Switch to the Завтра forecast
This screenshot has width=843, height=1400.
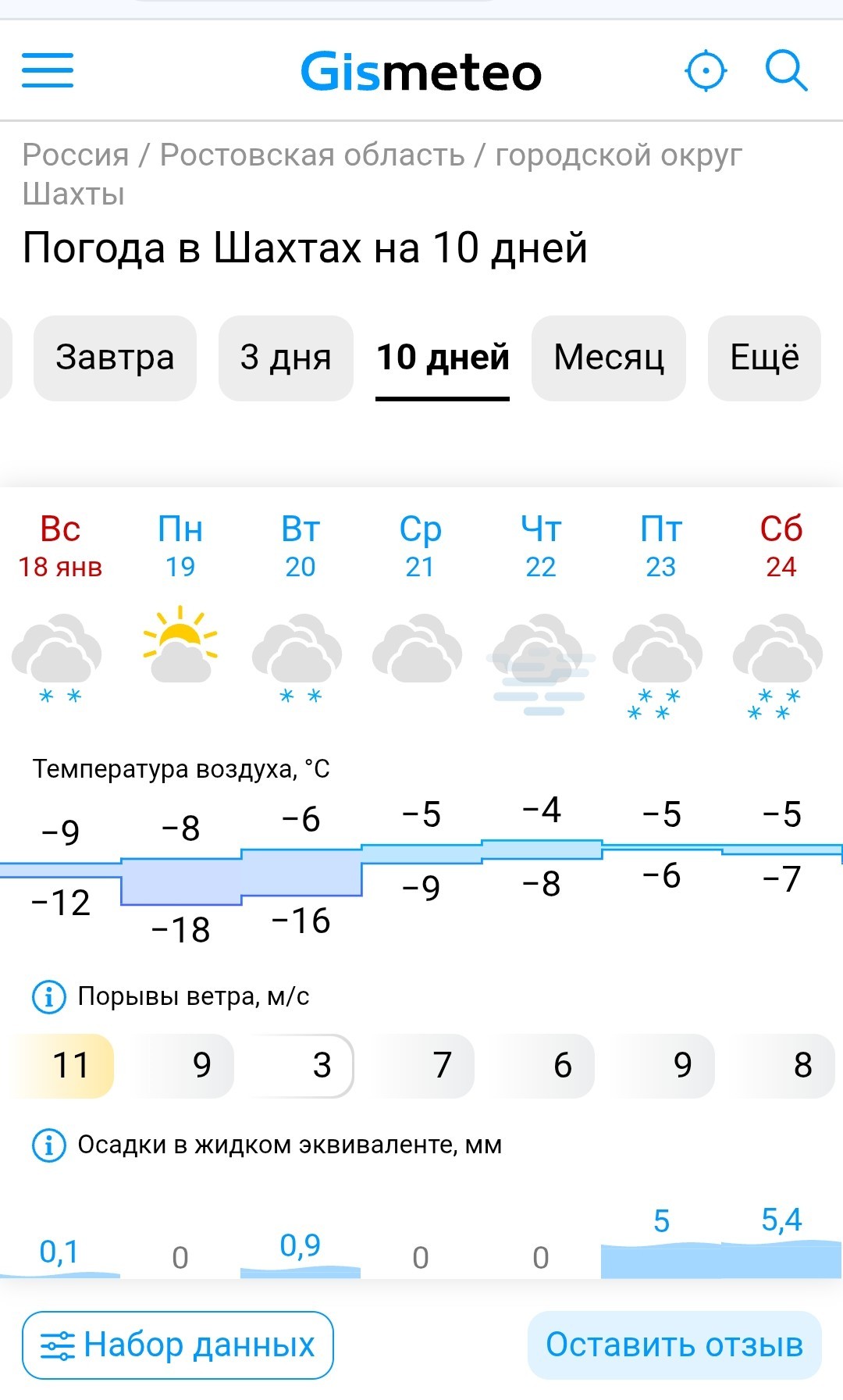(115, 358)
